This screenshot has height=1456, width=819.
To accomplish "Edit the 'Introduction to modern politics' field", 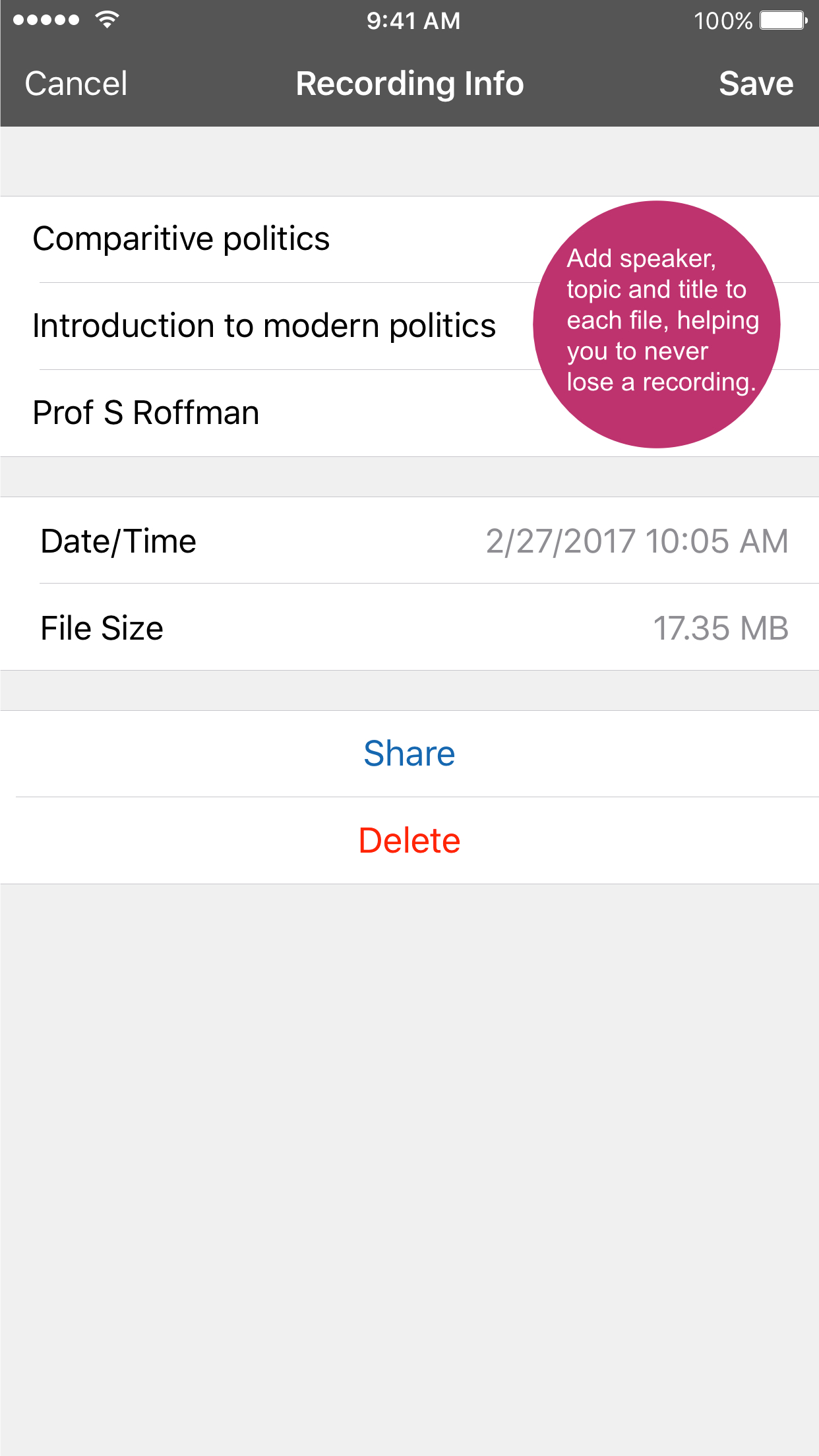I will 264,326.
